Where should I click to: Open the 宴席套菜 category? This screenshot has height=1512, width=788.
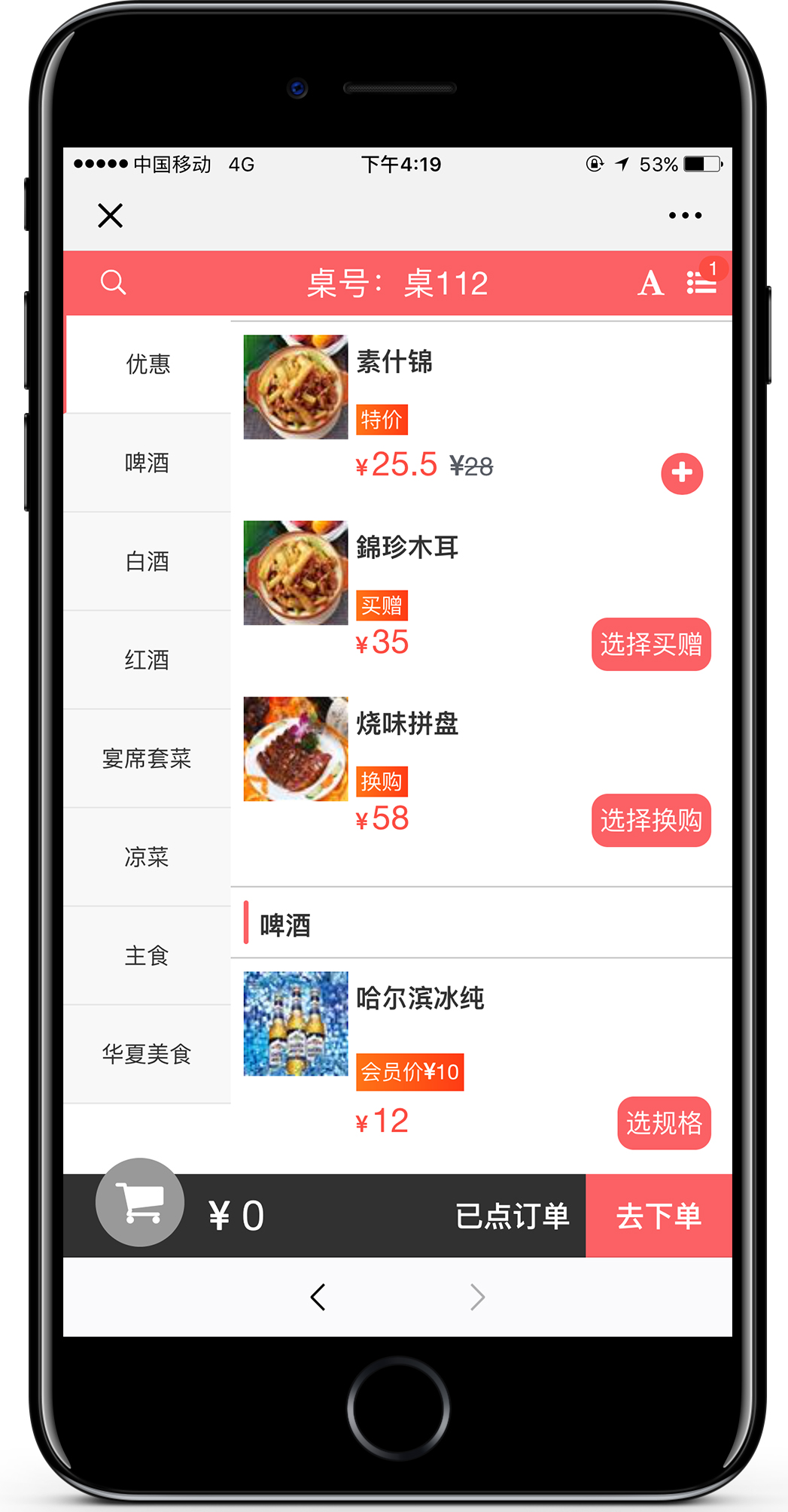tap(148, 758)
